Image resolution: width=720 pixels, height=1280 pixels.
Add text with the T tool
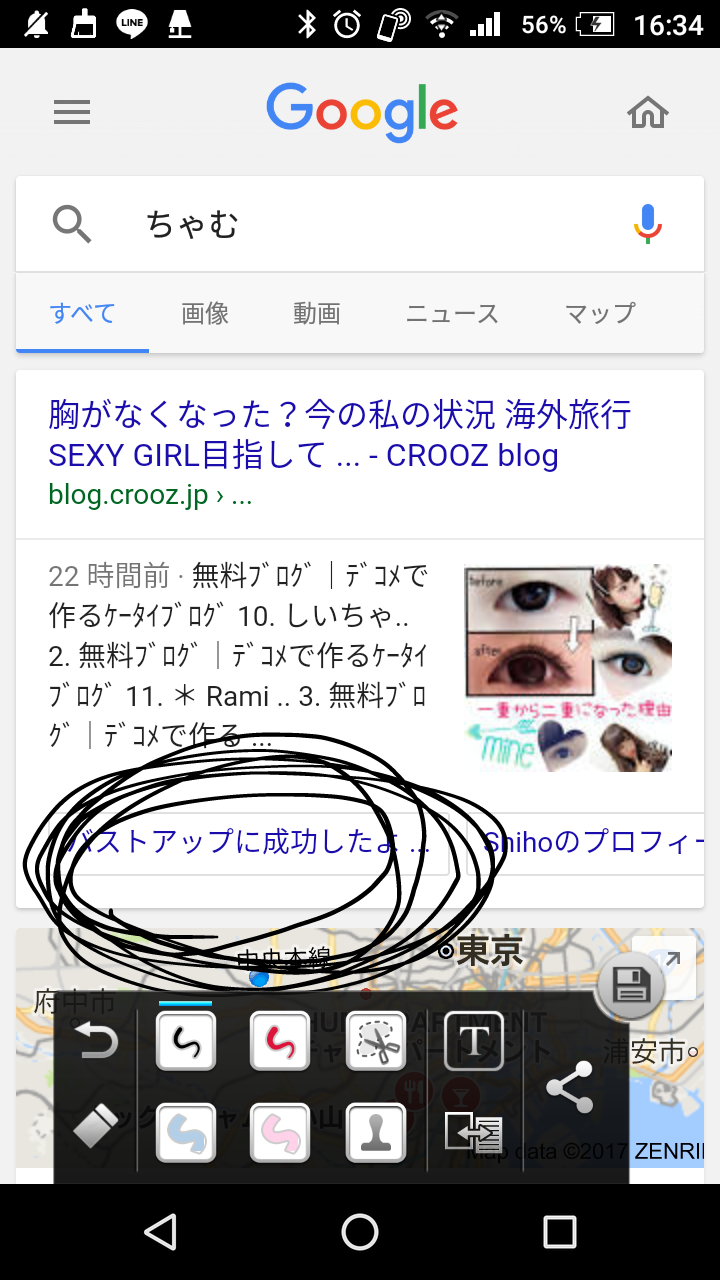coord(474,1041)
